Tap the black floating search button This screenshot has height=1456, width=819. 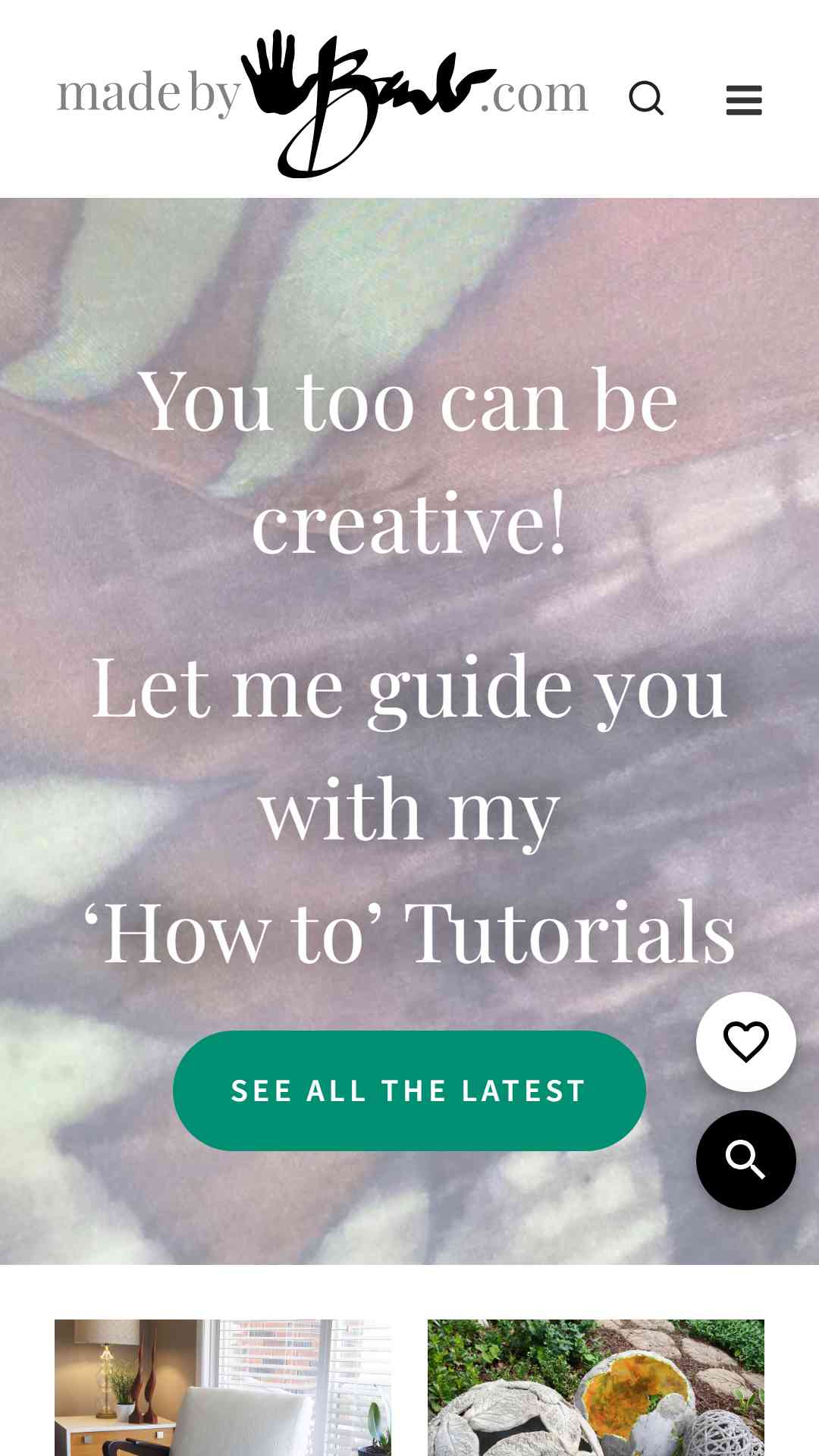coord(745,1160)
